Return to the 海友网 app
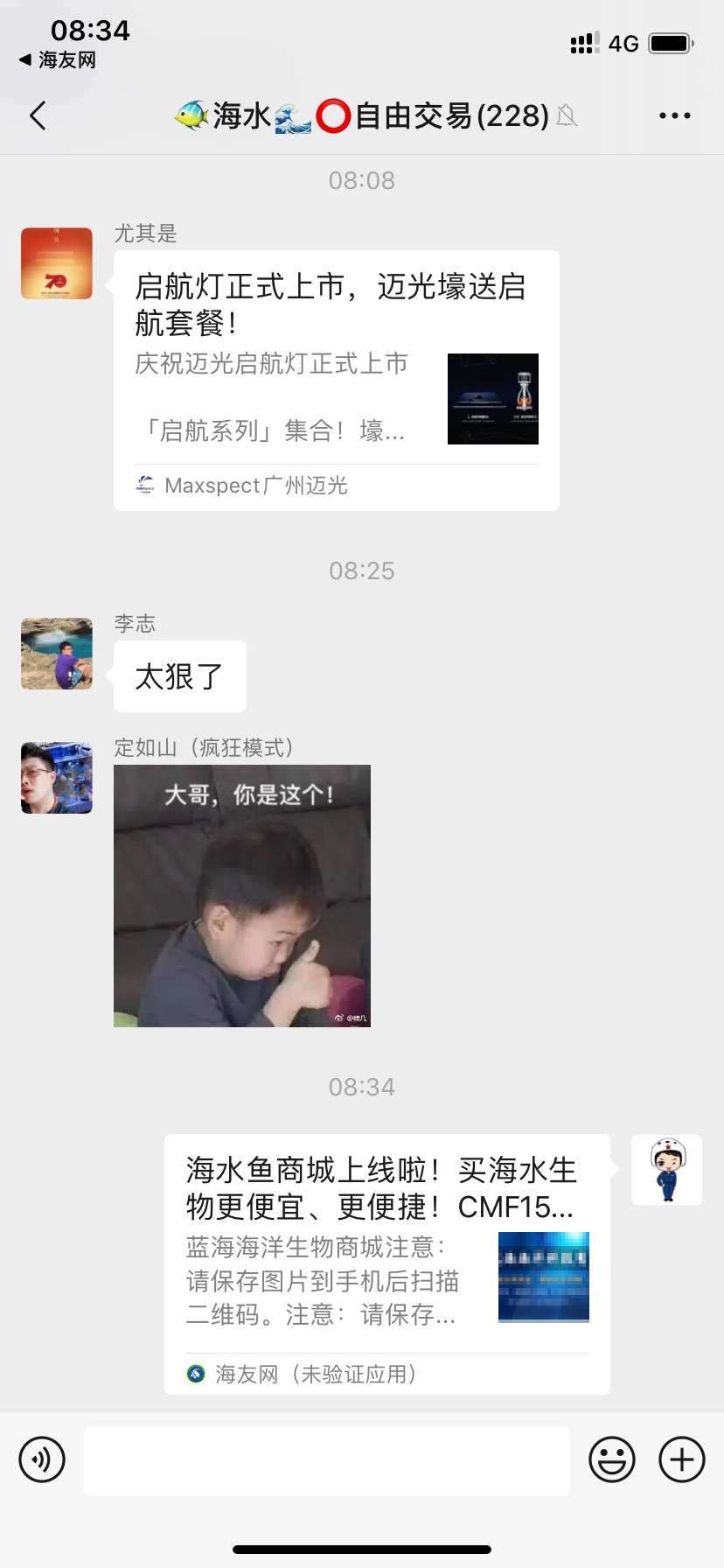This screenshot has width=724, height=1568. point(58,60)
